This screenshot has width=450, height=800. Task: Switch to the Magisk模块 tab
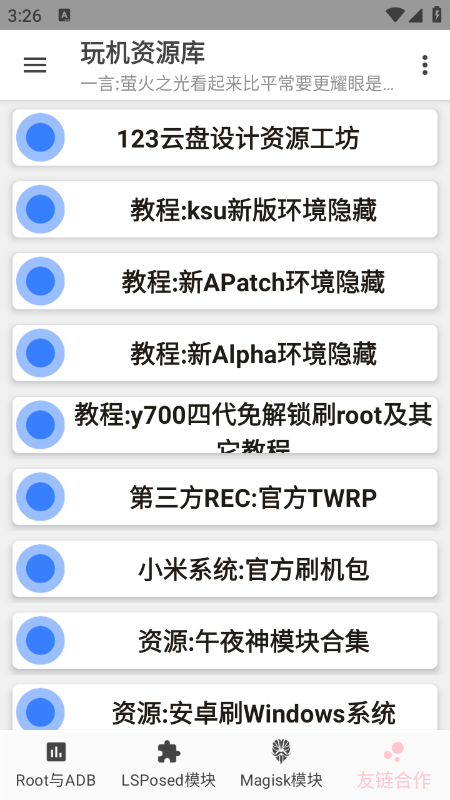point(281,765)
